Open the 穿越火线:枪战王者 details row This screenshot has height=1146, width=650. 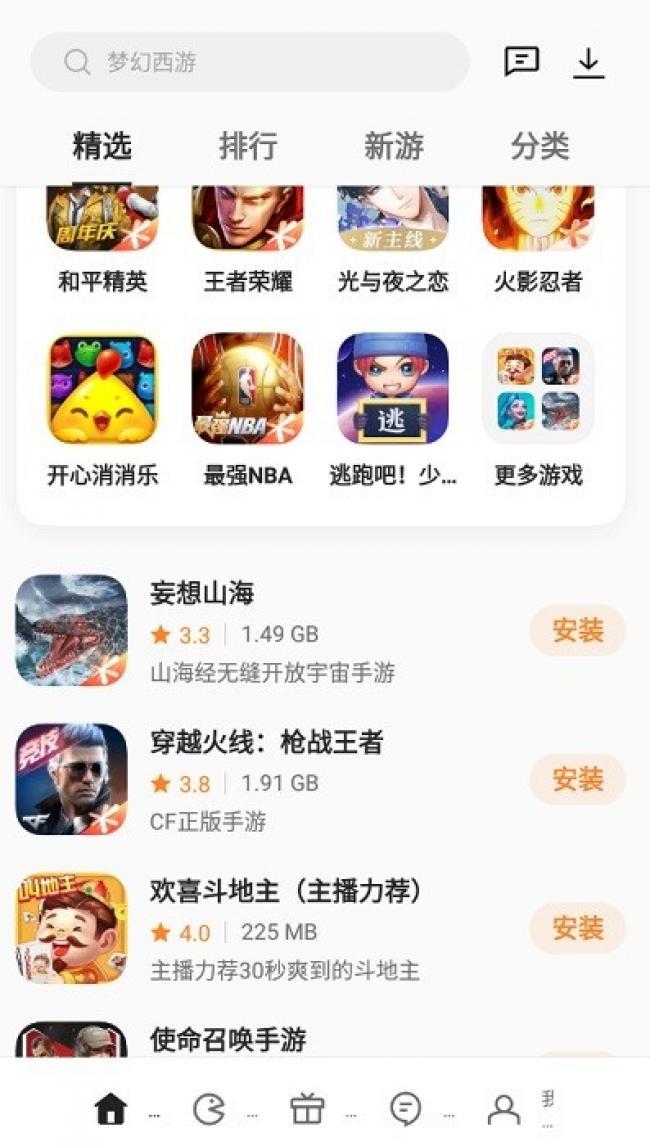point(300,780)
